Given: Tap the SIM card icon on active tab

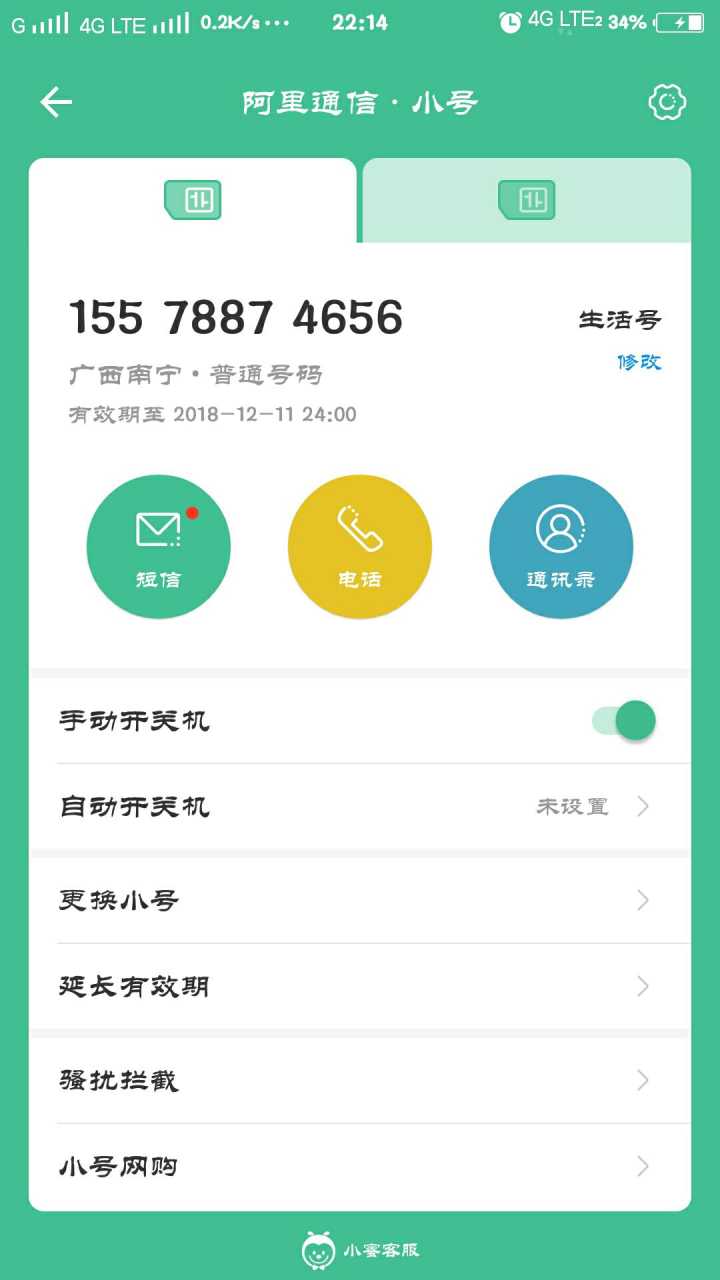Looking at the screenshot, I should 192,199.
